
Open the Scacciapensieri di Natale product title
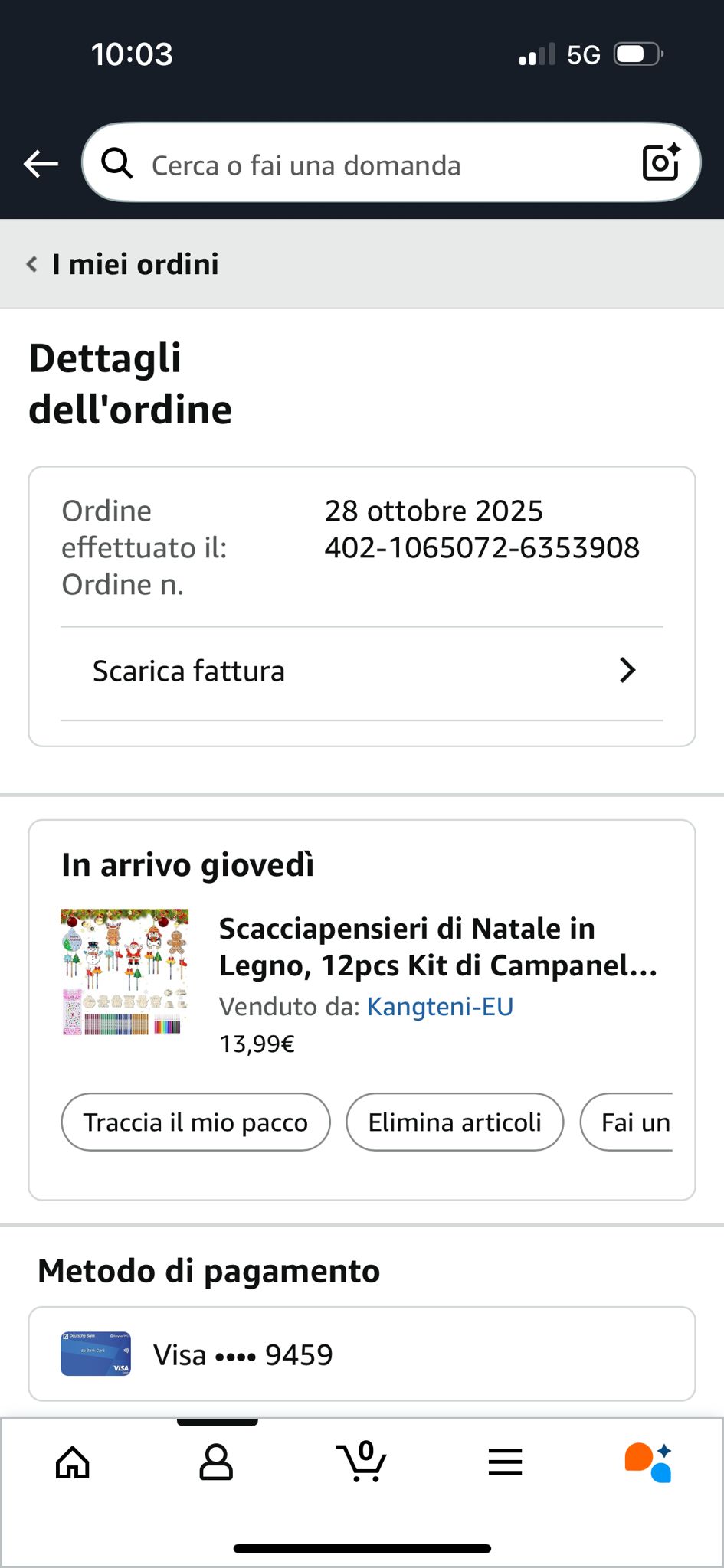click(x=437, y=946)
